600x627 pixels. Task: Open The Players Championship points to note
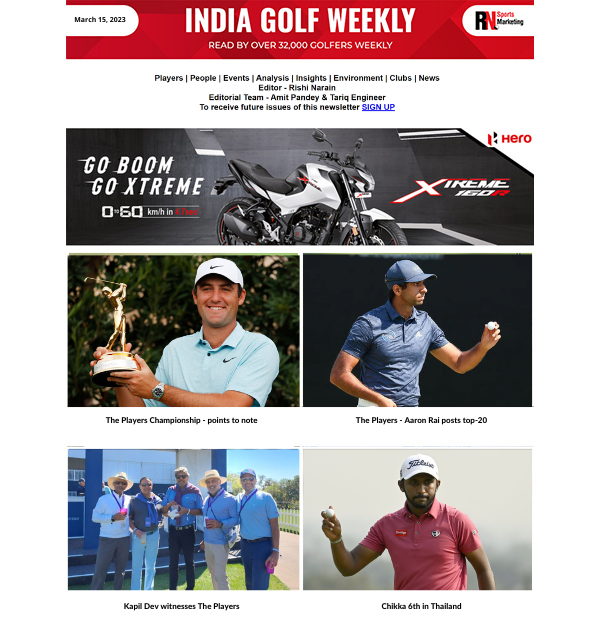(x=182, y=420)
